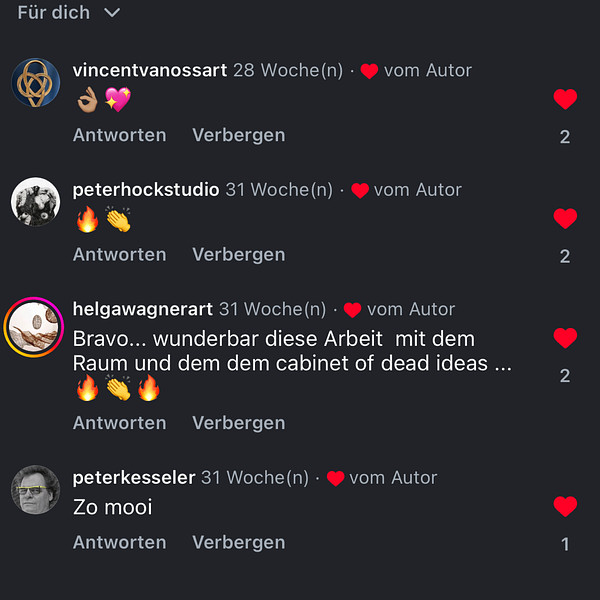600x600 pixels.
Task: Reply to peterkesseler's comment
Action: tap(119, 542)
